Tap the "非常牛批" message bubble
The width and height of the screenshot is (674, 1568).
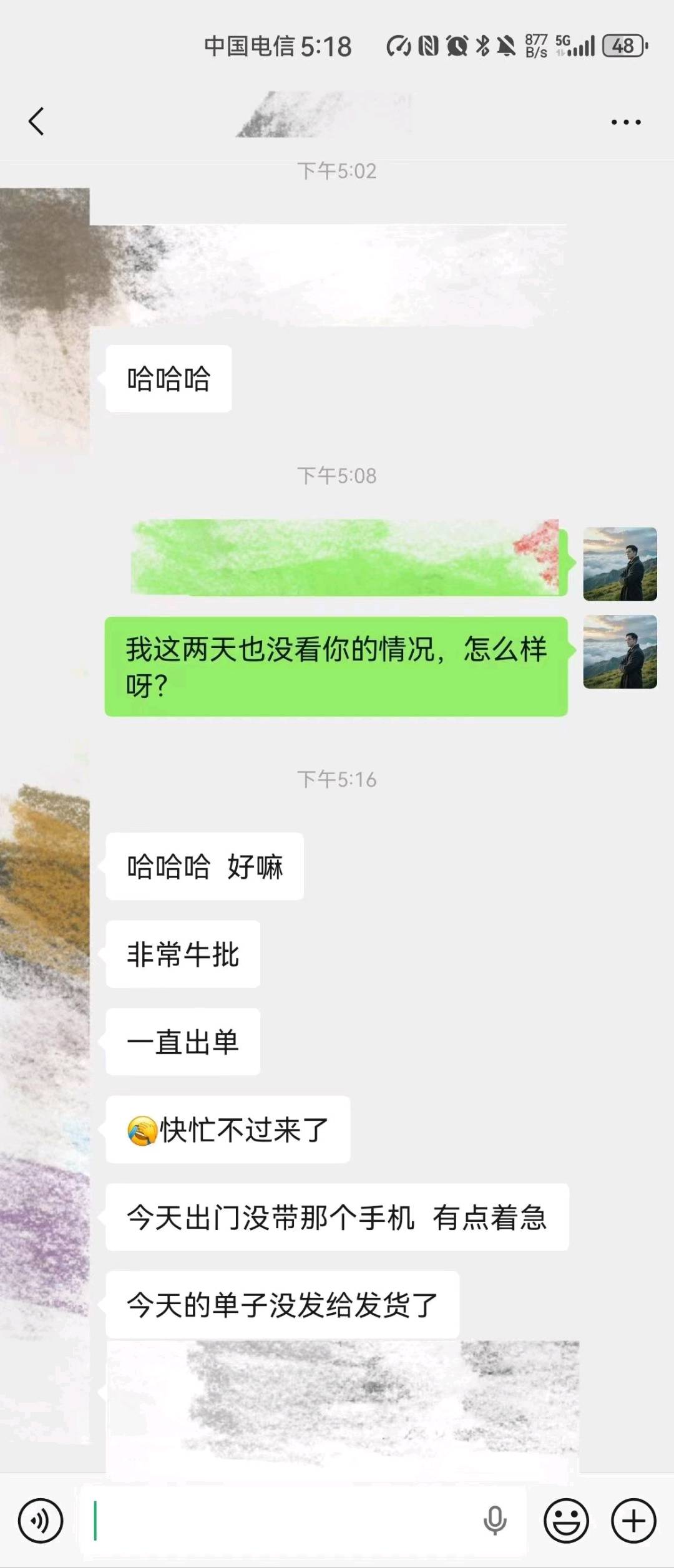(x=183, y=953)
